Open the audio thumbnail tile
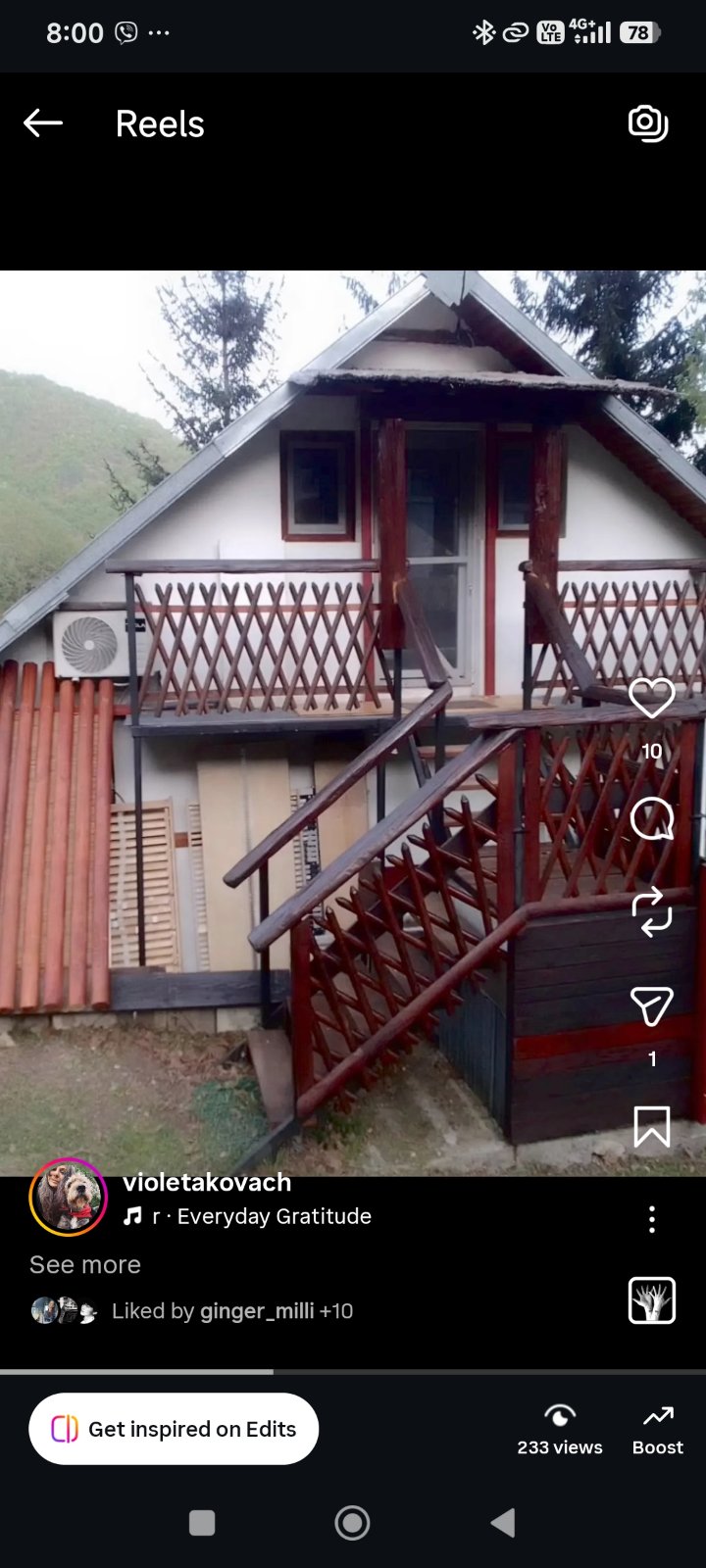 [652, 1300]
